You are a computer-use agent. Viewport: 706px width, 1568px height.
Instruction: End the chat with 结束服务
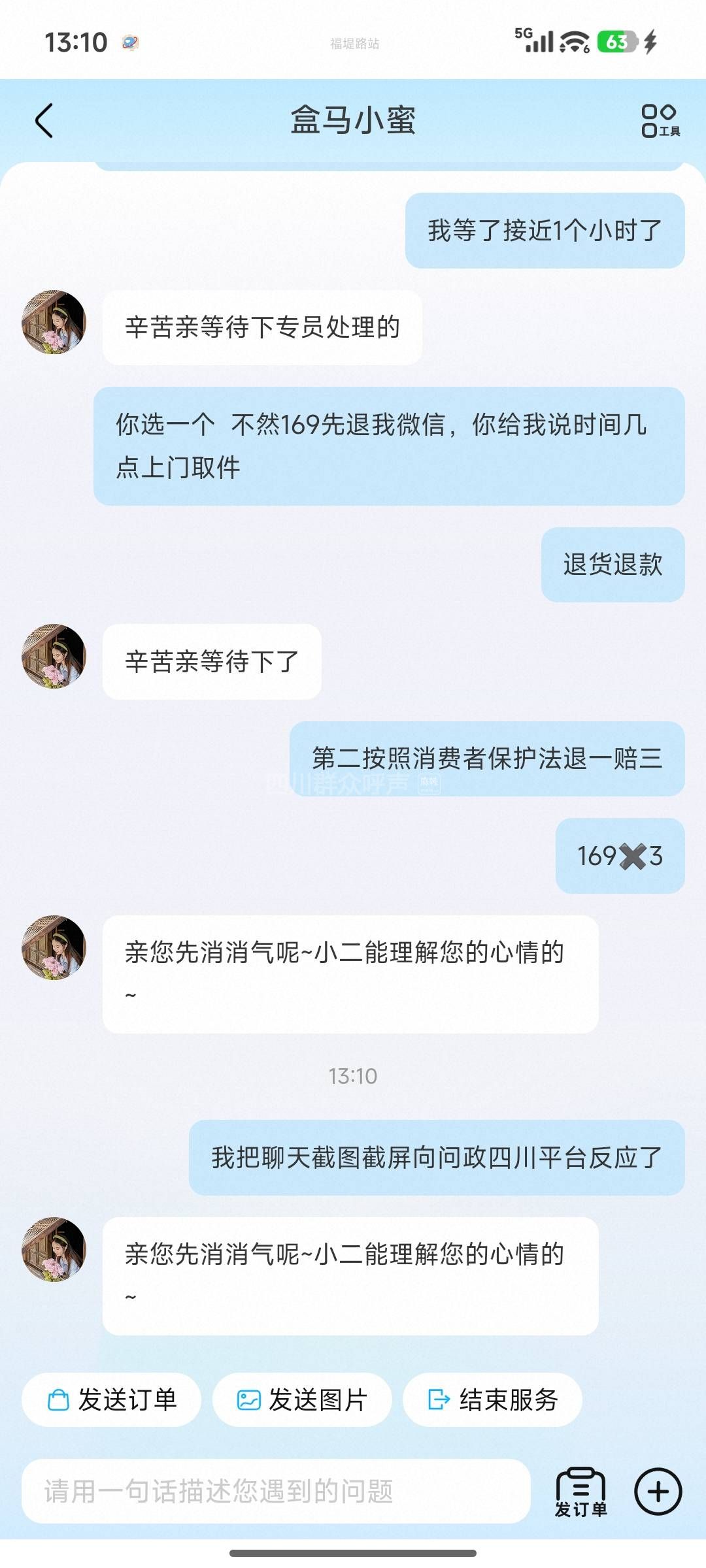pos(492,1400)
